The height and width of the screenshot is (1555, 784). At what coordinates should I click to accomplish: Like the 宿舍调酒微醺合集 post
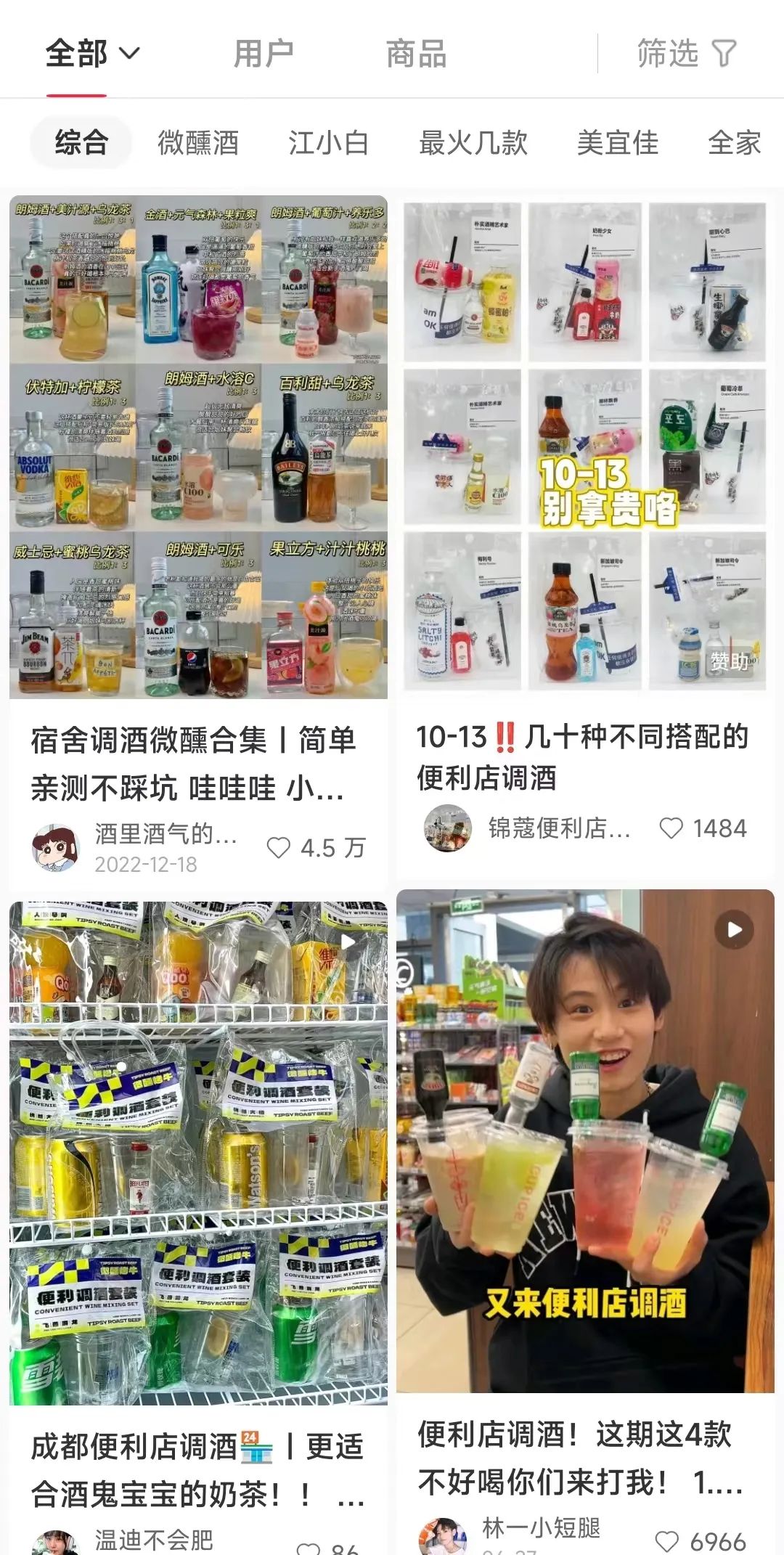(x=279, y=847)
